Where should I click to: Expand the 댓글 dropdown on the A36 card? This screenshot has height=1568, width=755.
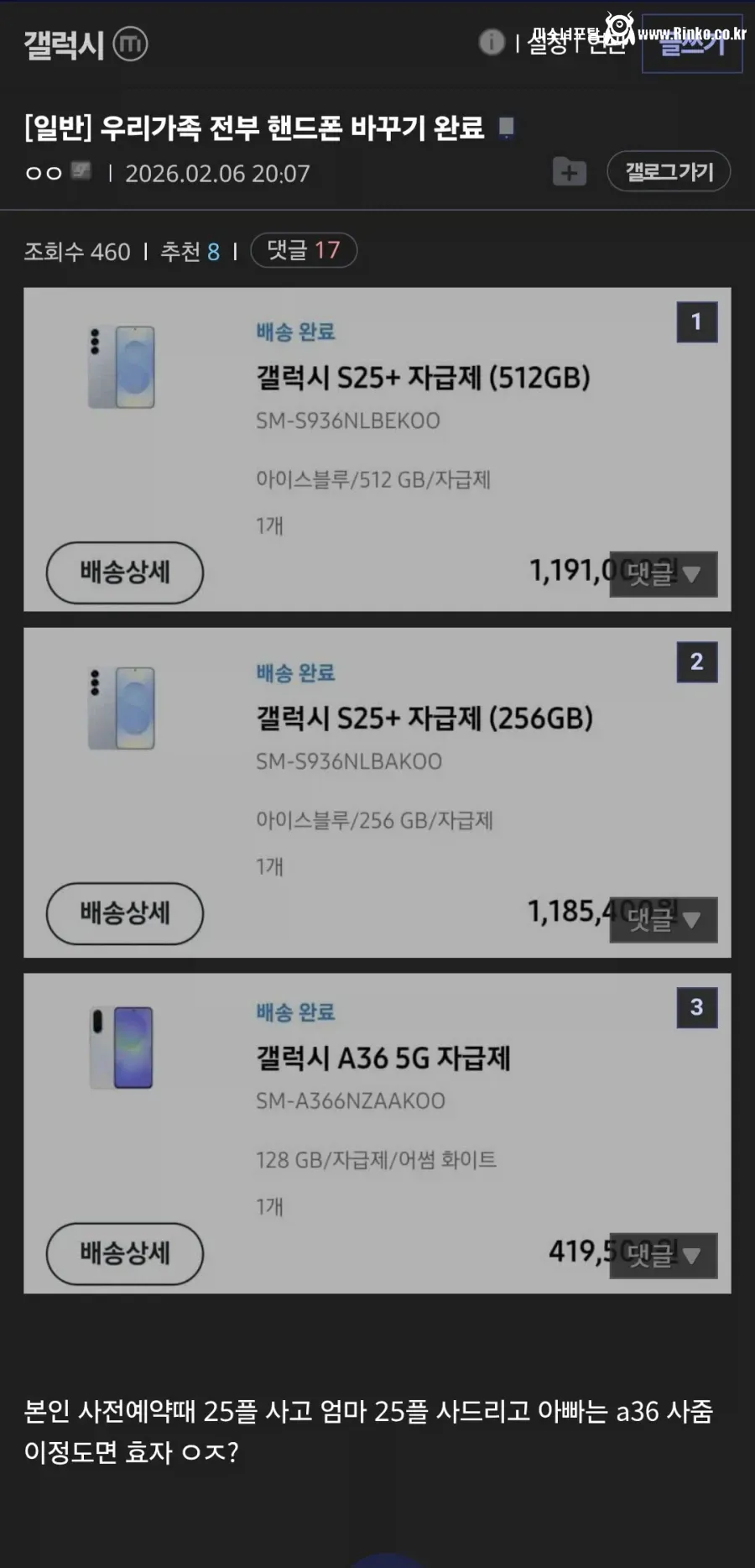click(x=663, y=1255)
